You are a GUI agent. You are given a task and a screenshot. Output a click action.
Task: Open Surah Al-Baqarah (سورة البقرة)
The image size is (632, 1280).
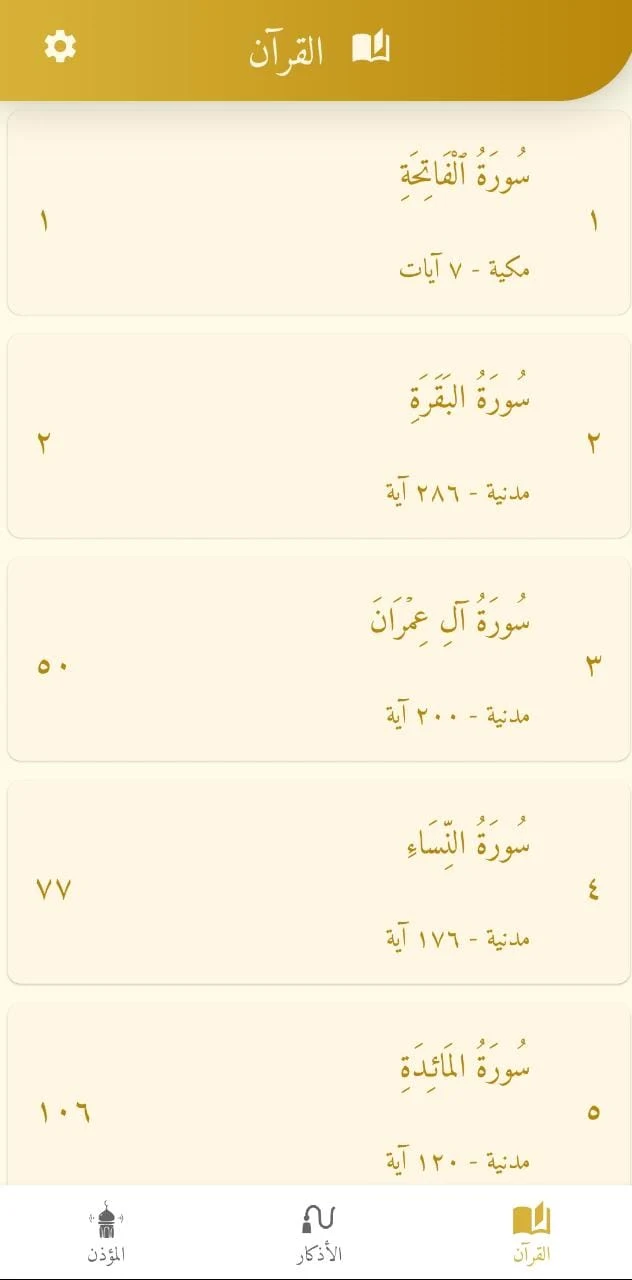tap(316, 436)
